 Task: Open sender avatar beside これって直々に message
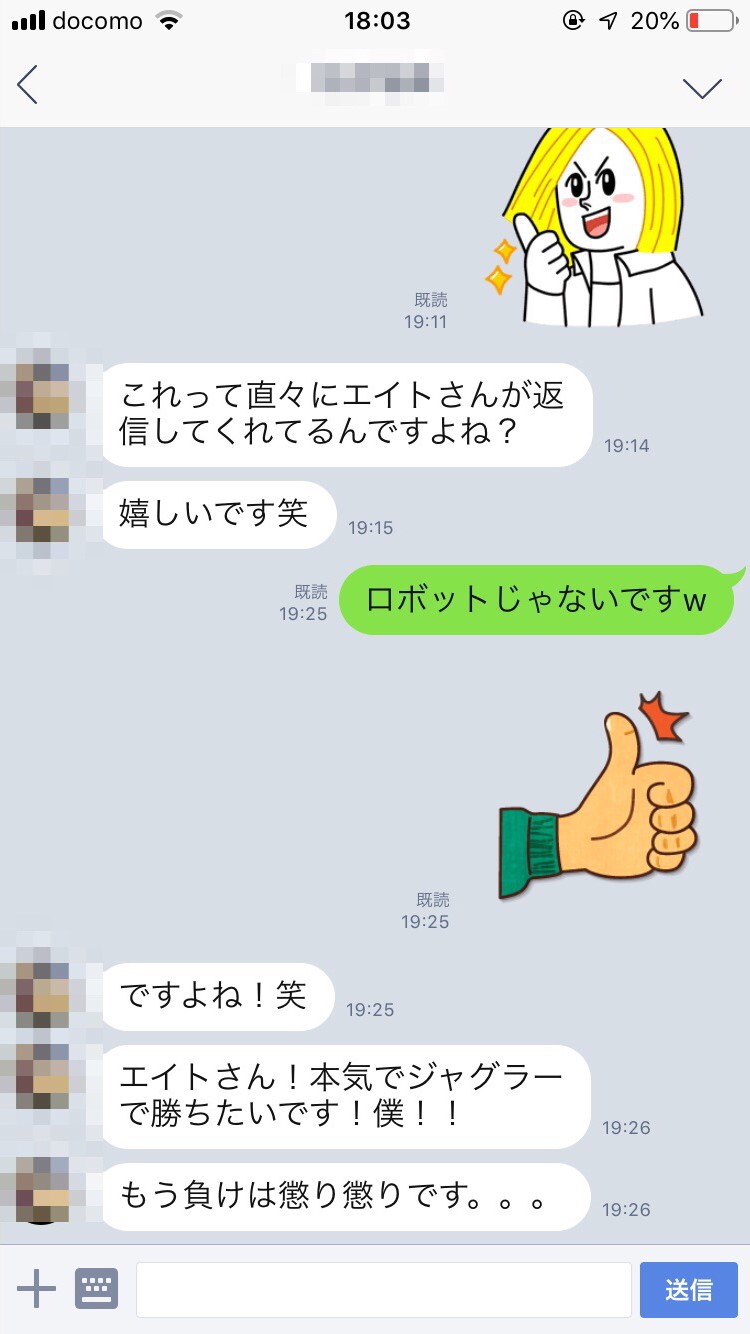point(42,393)
